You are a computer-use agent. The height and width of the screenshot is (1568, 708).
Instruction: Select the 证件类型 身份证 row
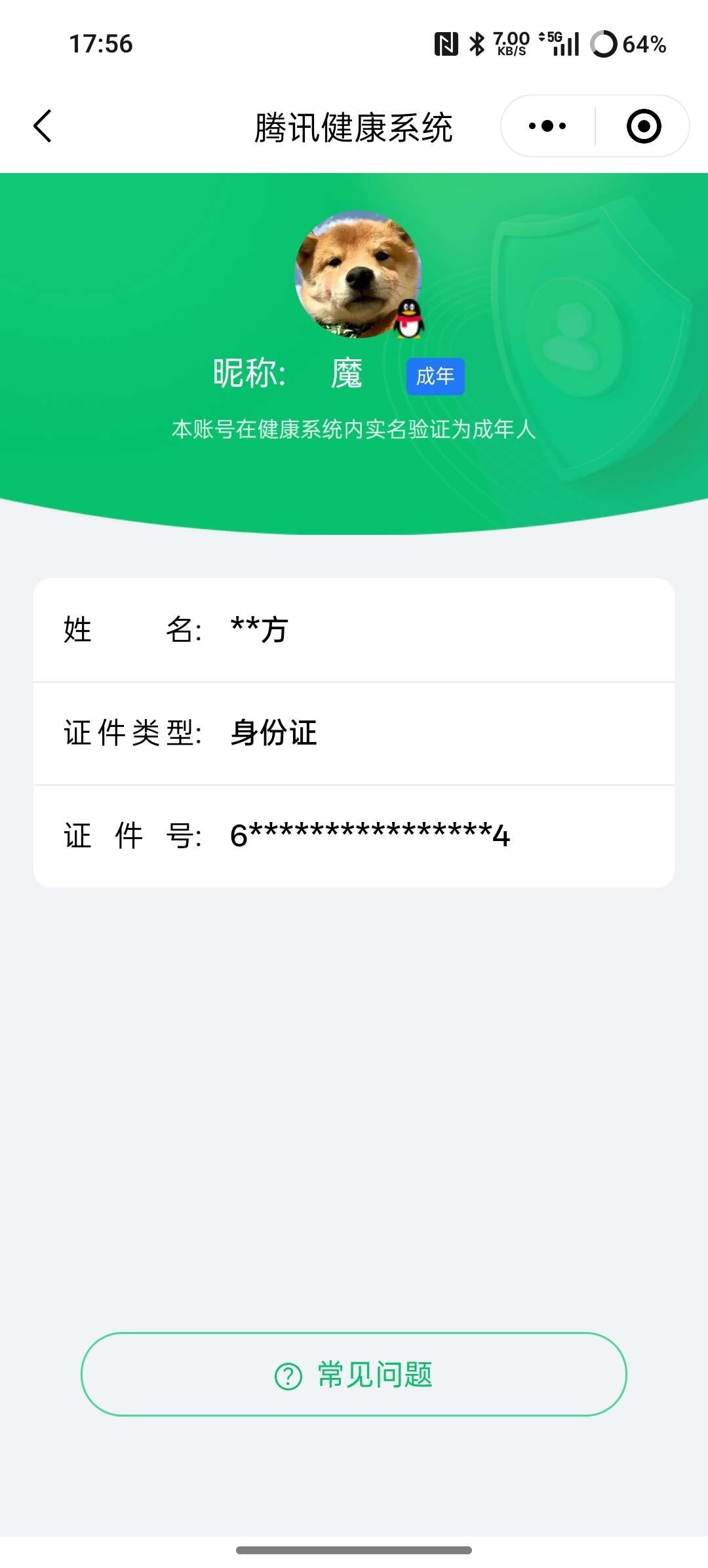point(354,734)
